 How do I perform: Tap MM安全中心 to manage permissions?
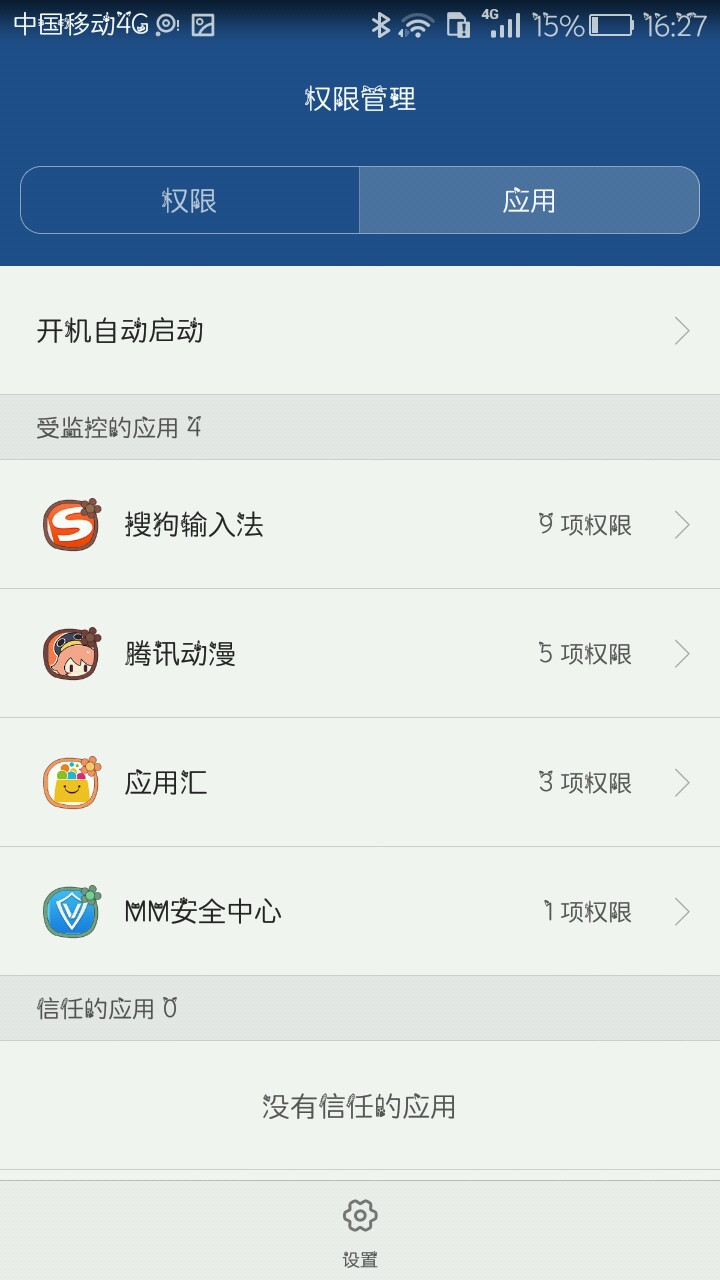point(360,911)
